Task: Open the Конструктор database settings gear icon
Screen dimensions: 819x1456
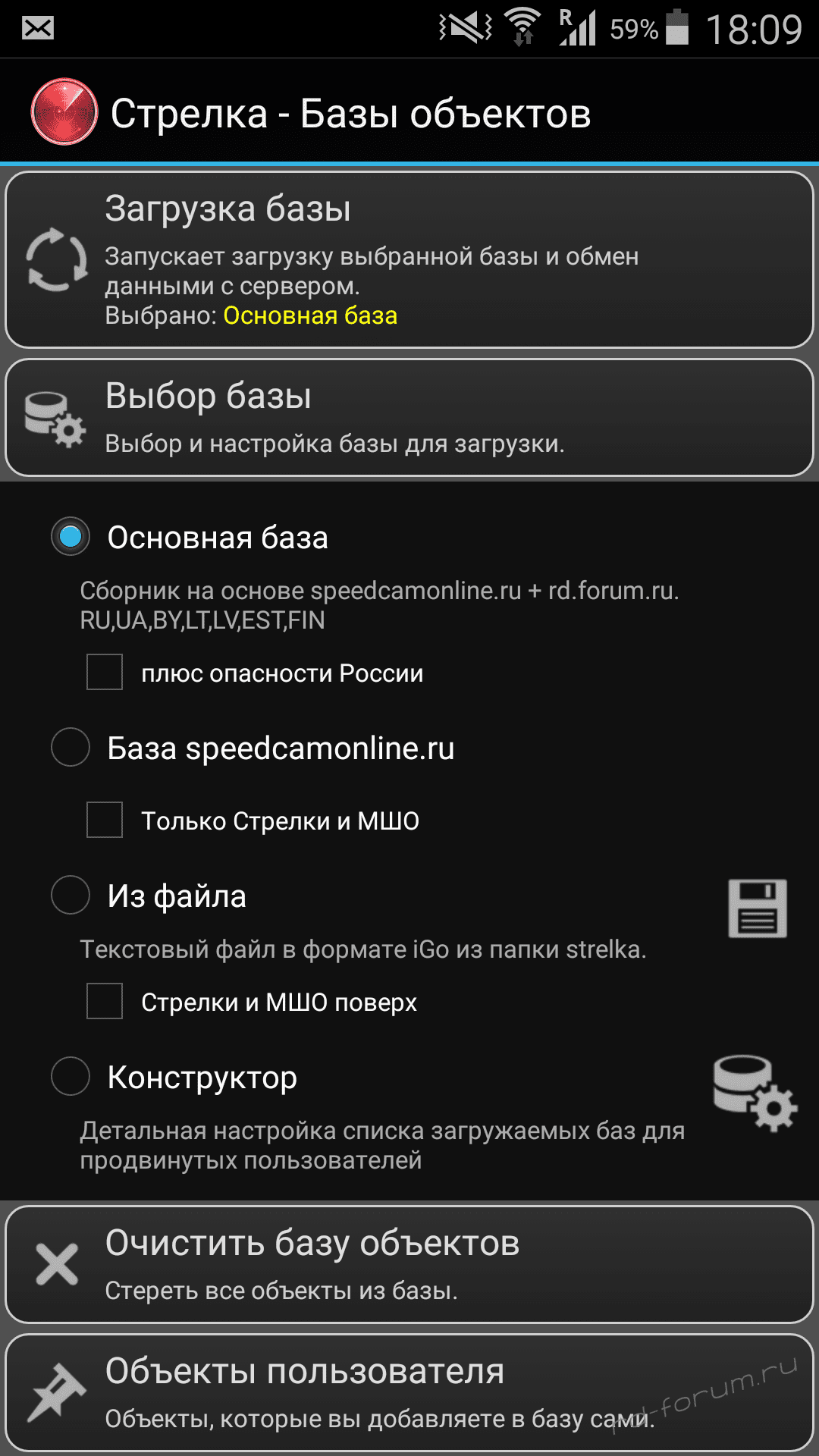Action: (x=754, y=1093)
